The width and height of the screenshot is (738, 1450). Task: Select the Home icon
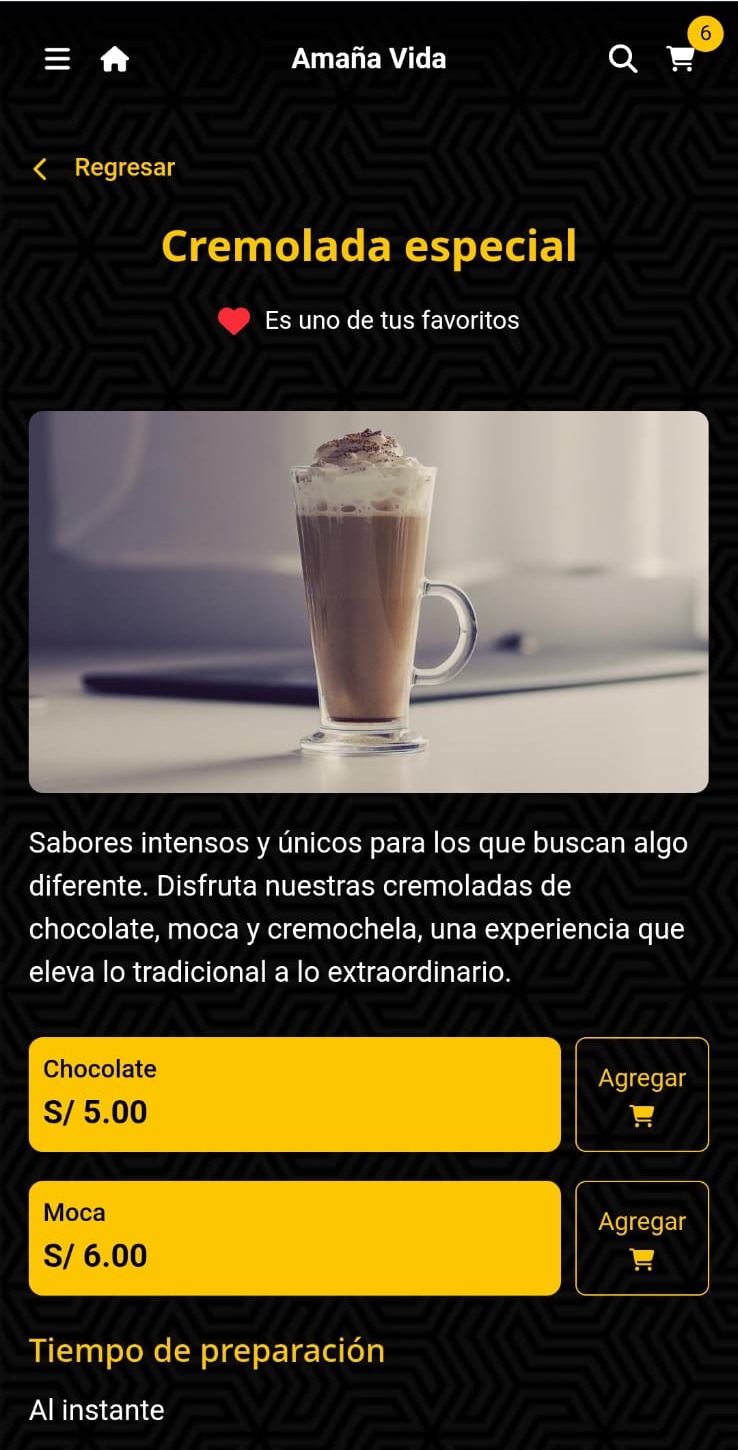pyautogui.click(x=114, y=58)
